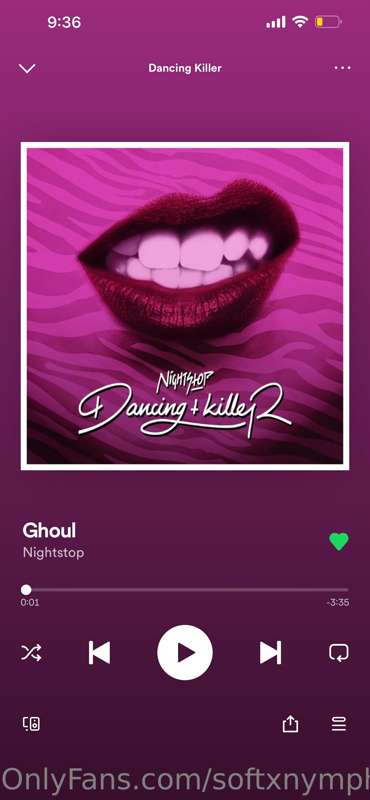Screen dimensions: 370x800
Task: Play the song Ghoul
Action: pyautogui.click(x=185, y=653)
